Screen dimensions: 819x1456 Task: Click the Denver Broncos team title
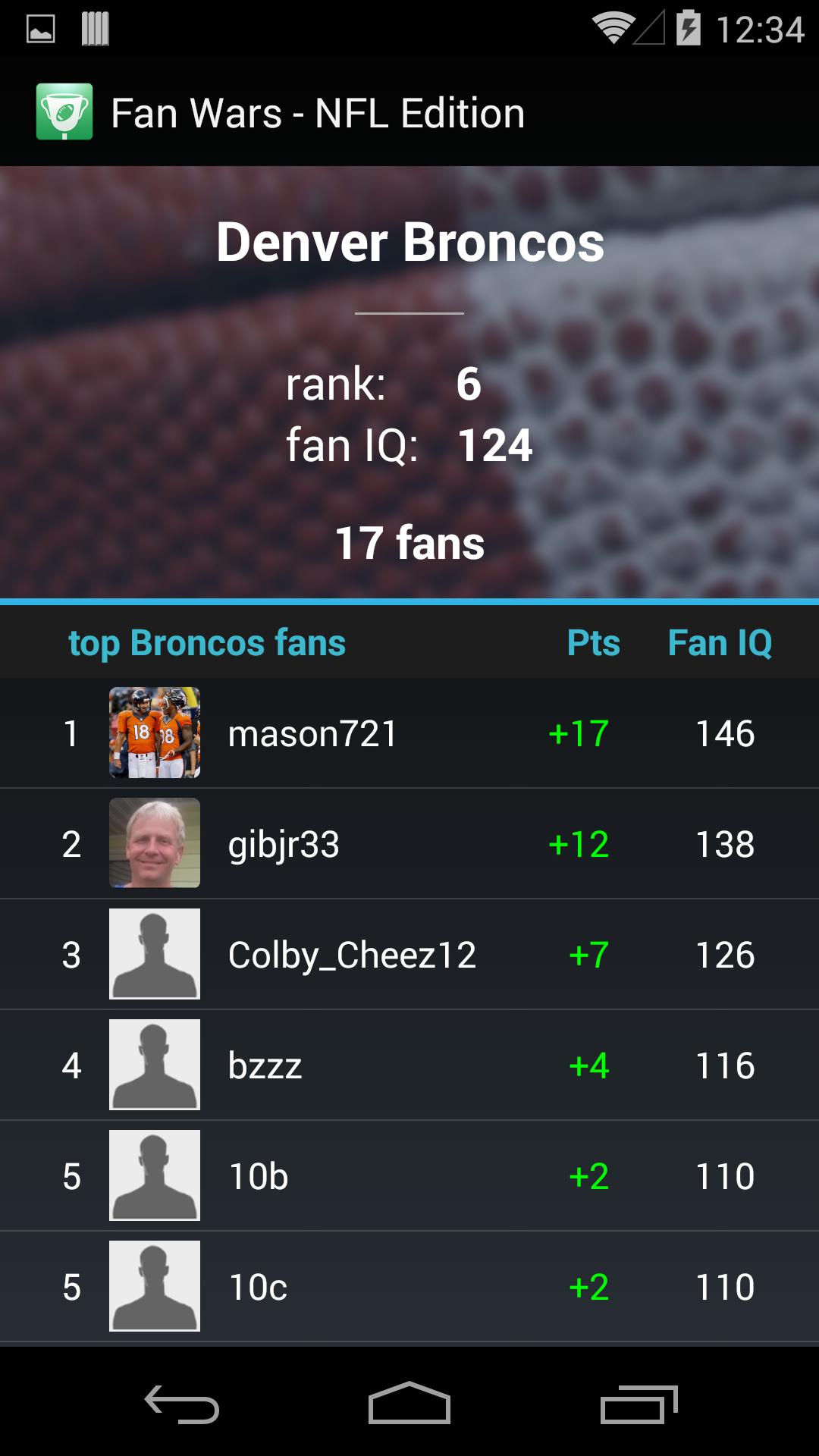click(x=409, y=242)
